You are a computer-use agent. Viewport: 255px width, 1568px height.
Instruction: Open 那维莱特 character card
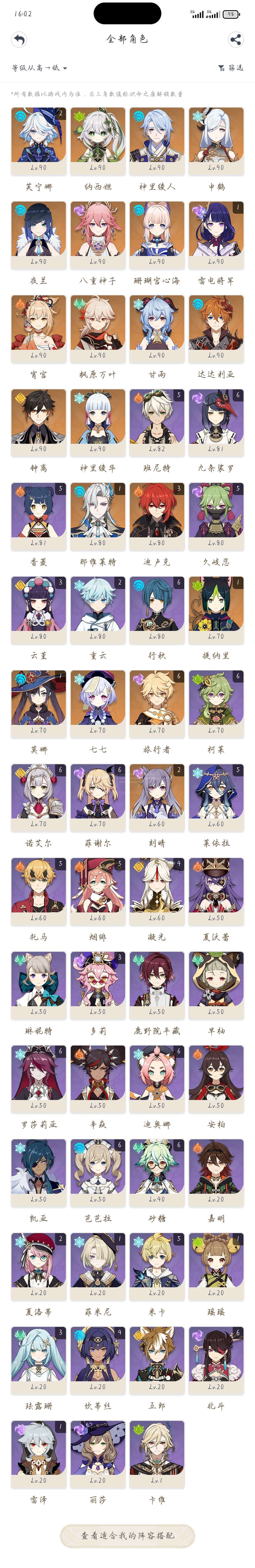tap(97, 515)
